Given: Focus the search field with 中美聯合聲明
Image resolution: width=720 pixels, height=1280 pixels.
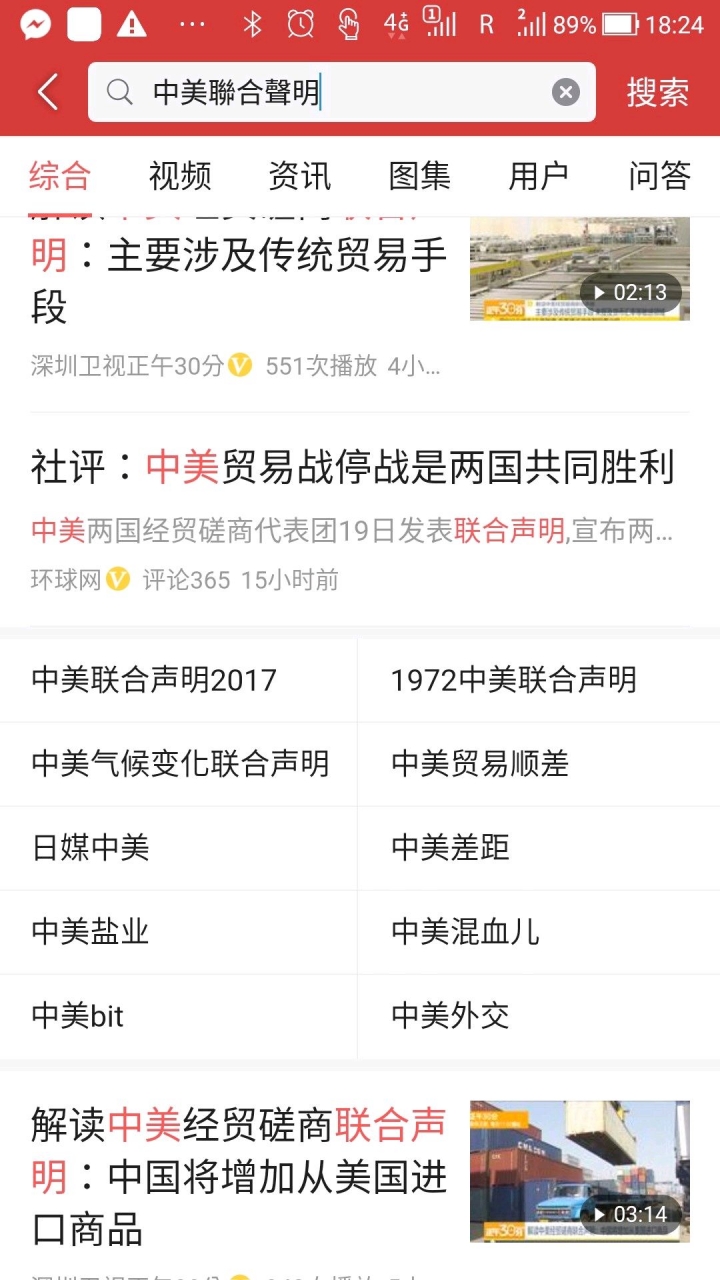Looking at the screenshot, I should tap(330, 93).
